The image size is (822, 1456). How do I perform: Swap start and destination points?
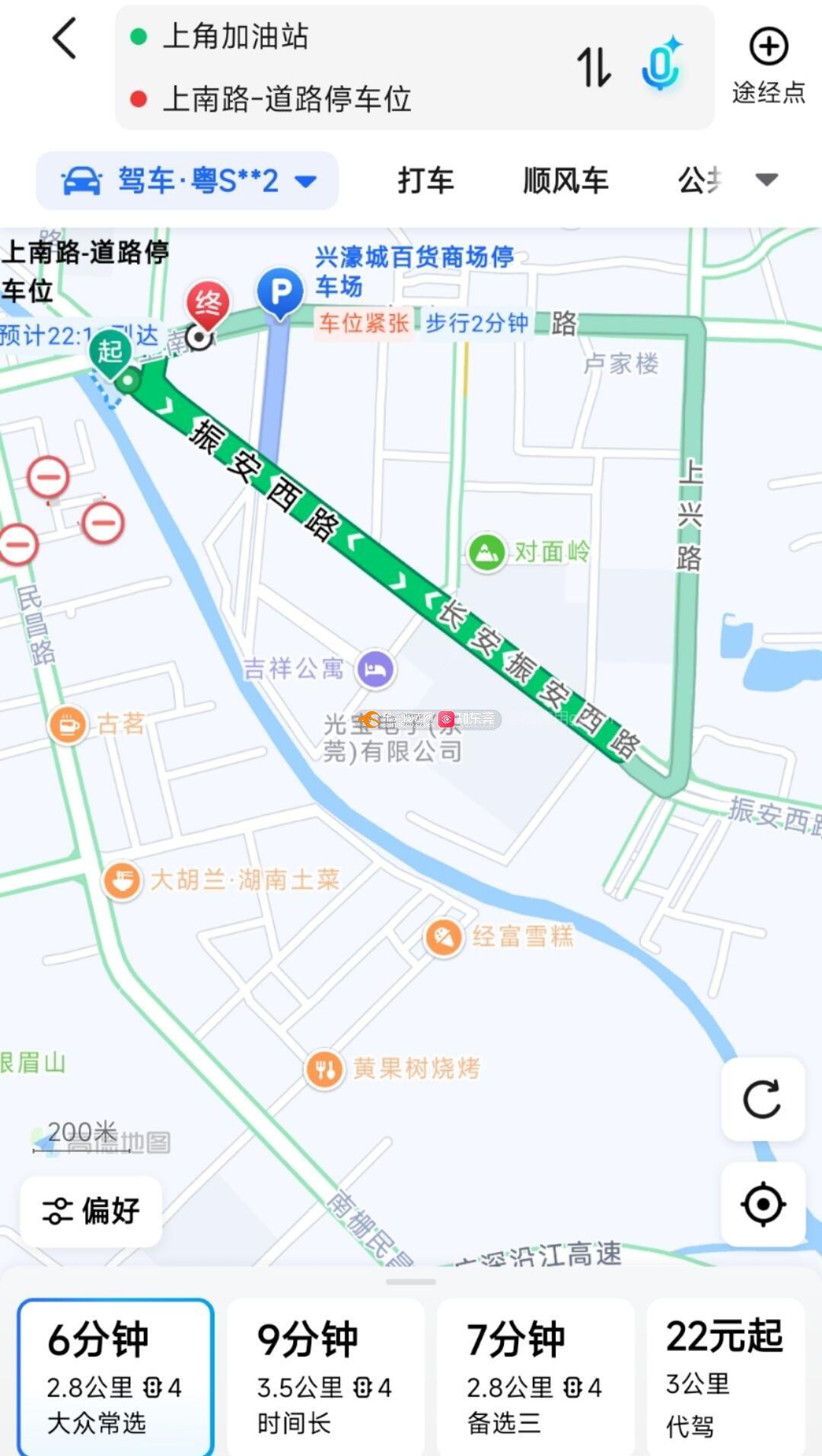(594, 67)
